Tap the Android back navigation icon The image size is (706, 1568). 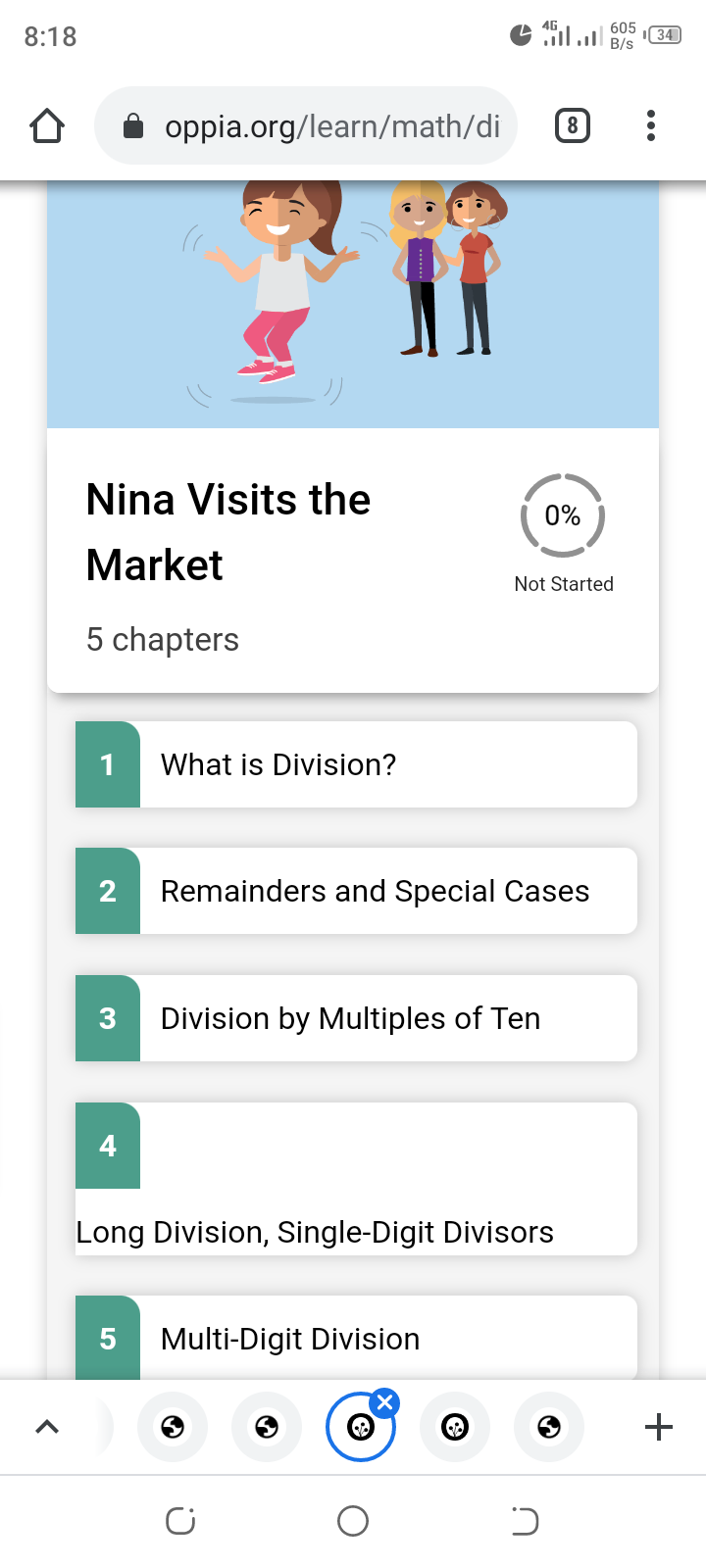tap(525, 1521)
